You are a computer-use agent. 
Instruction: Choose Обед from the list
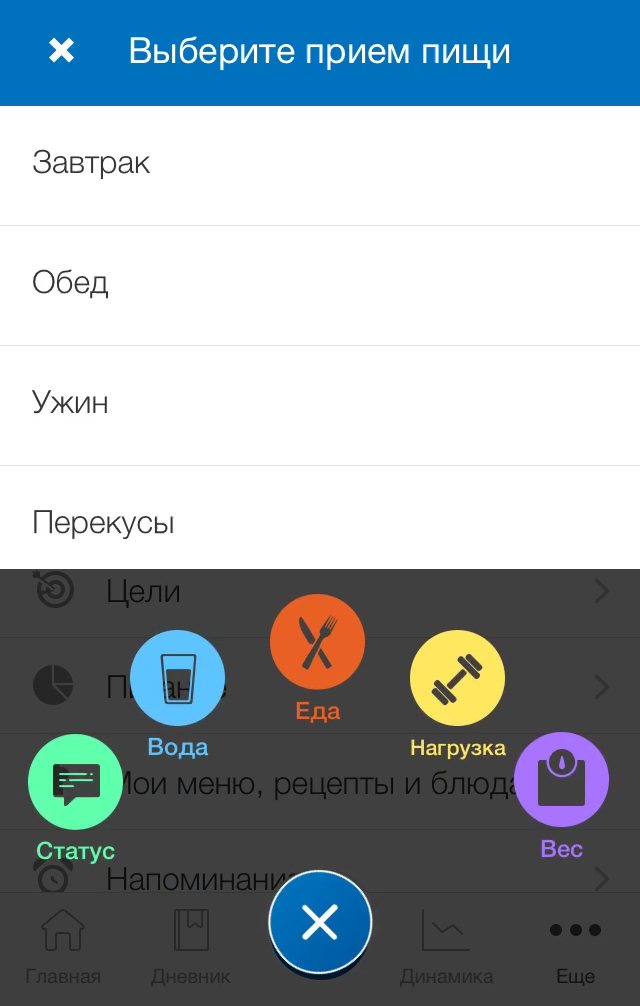coord(320,284)
